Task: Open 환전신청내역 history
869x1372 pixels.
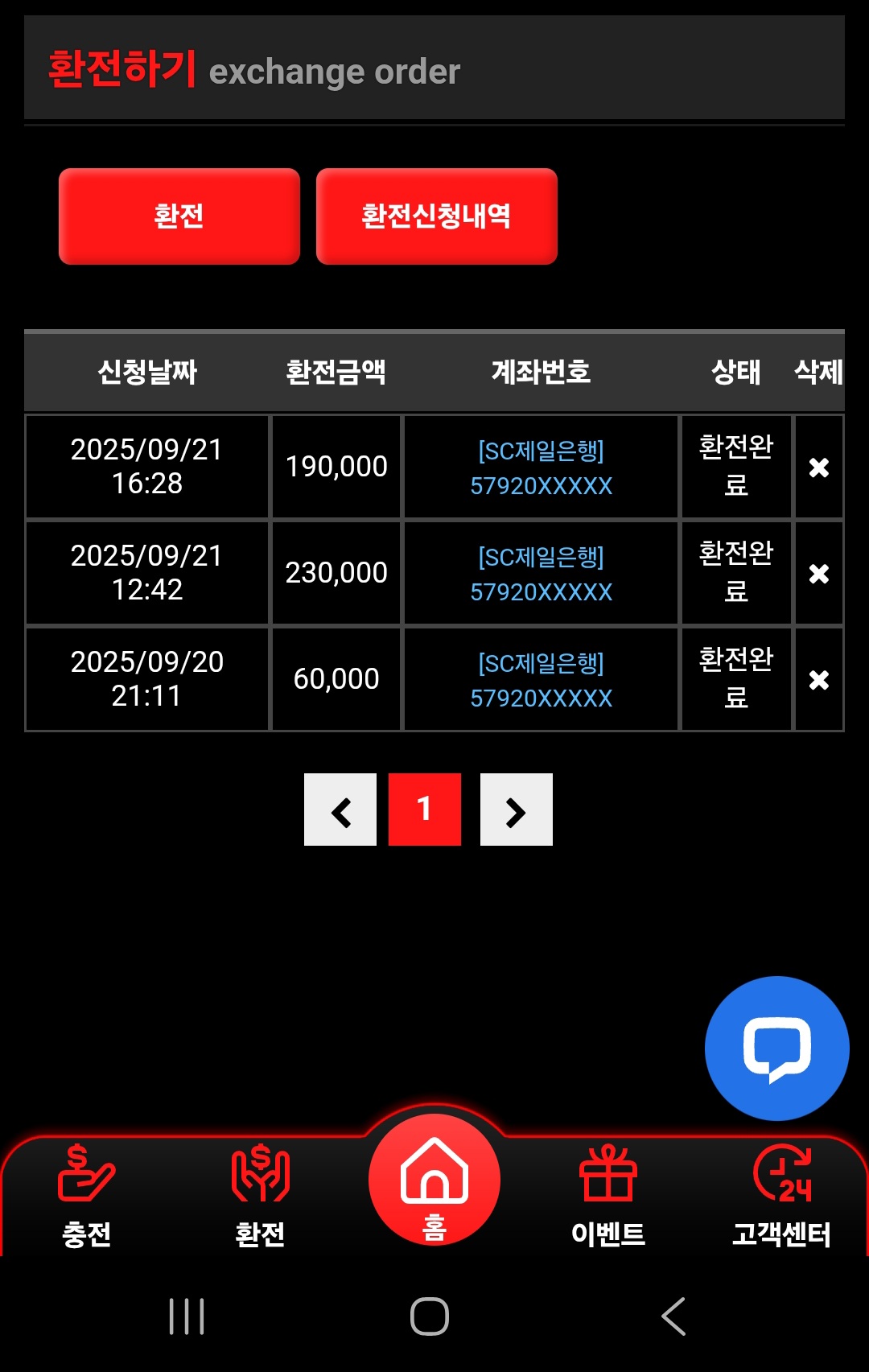Action: pyautogui.click(x=436, y=216)
